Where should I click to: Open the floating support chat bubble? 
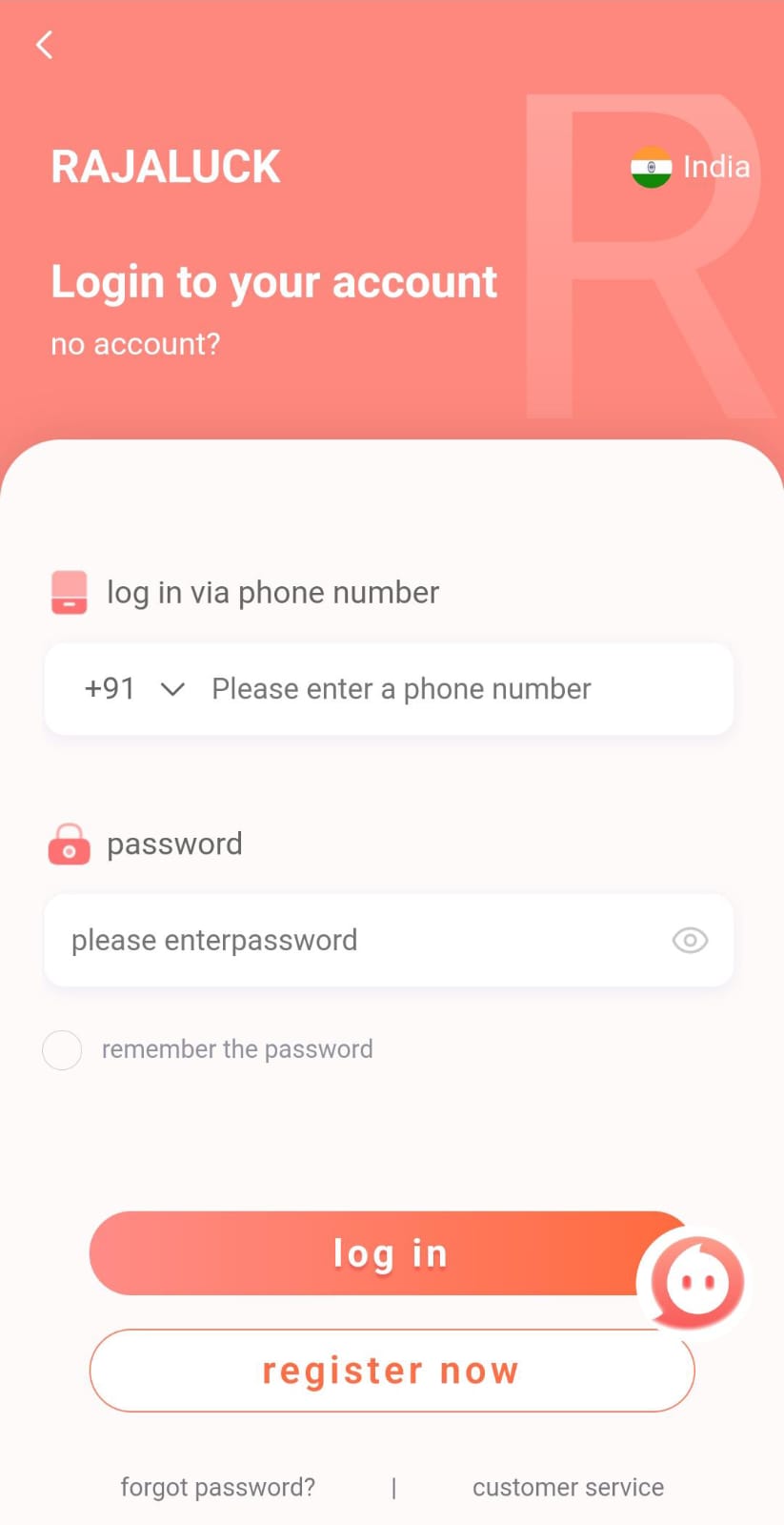pyautogui.click(x=696, y=1283)
